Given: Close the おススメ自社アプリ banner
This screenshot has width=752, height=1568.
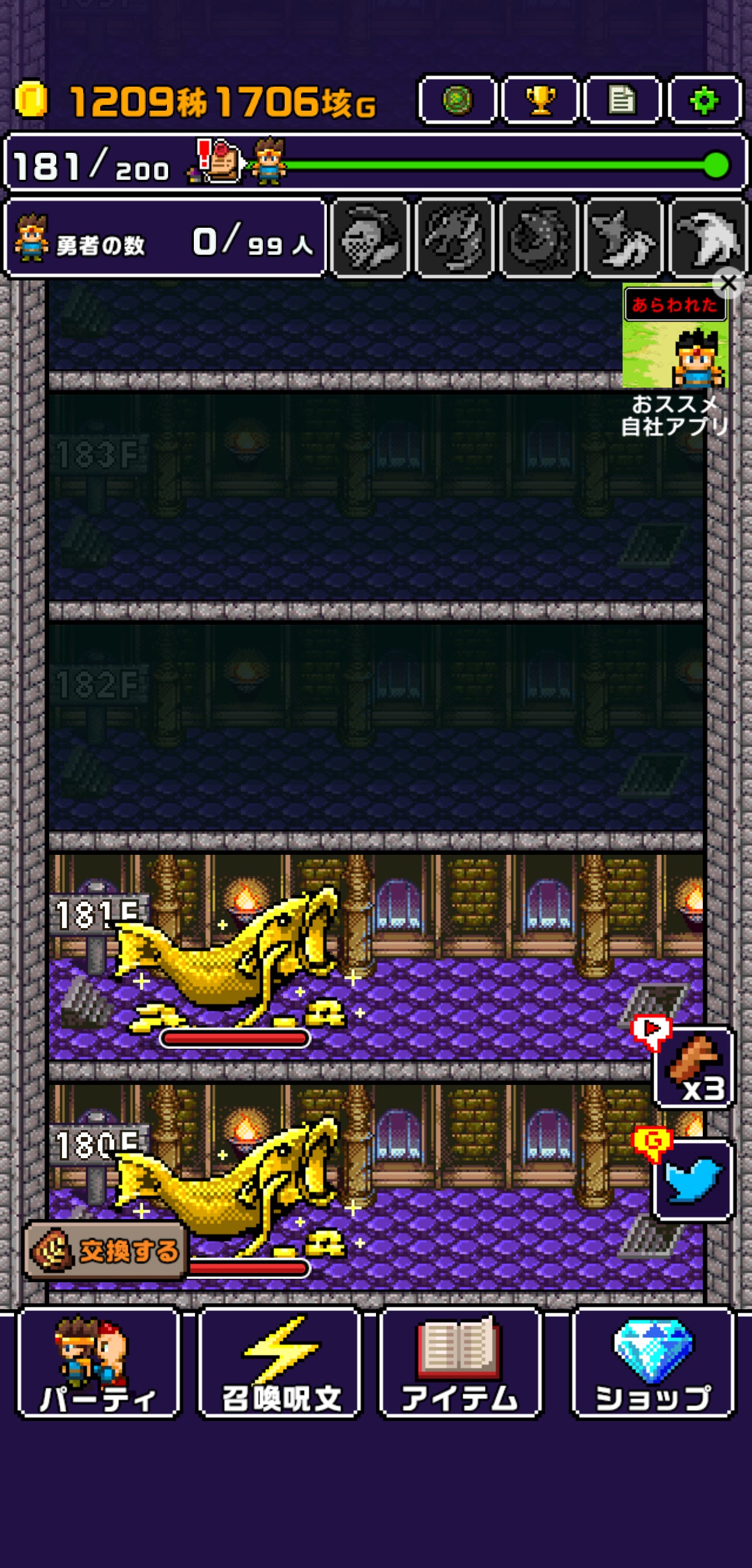Looking at the screenshot, I should point(728,283).
